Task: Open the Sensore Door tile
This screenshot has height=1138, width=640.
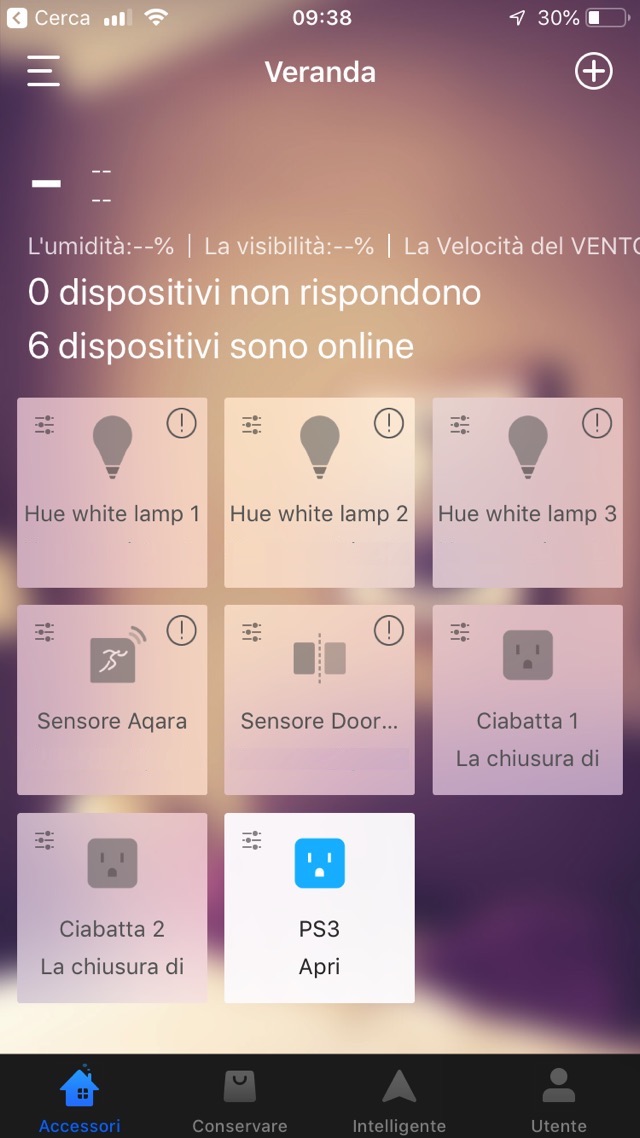Action: coord(319,700)
